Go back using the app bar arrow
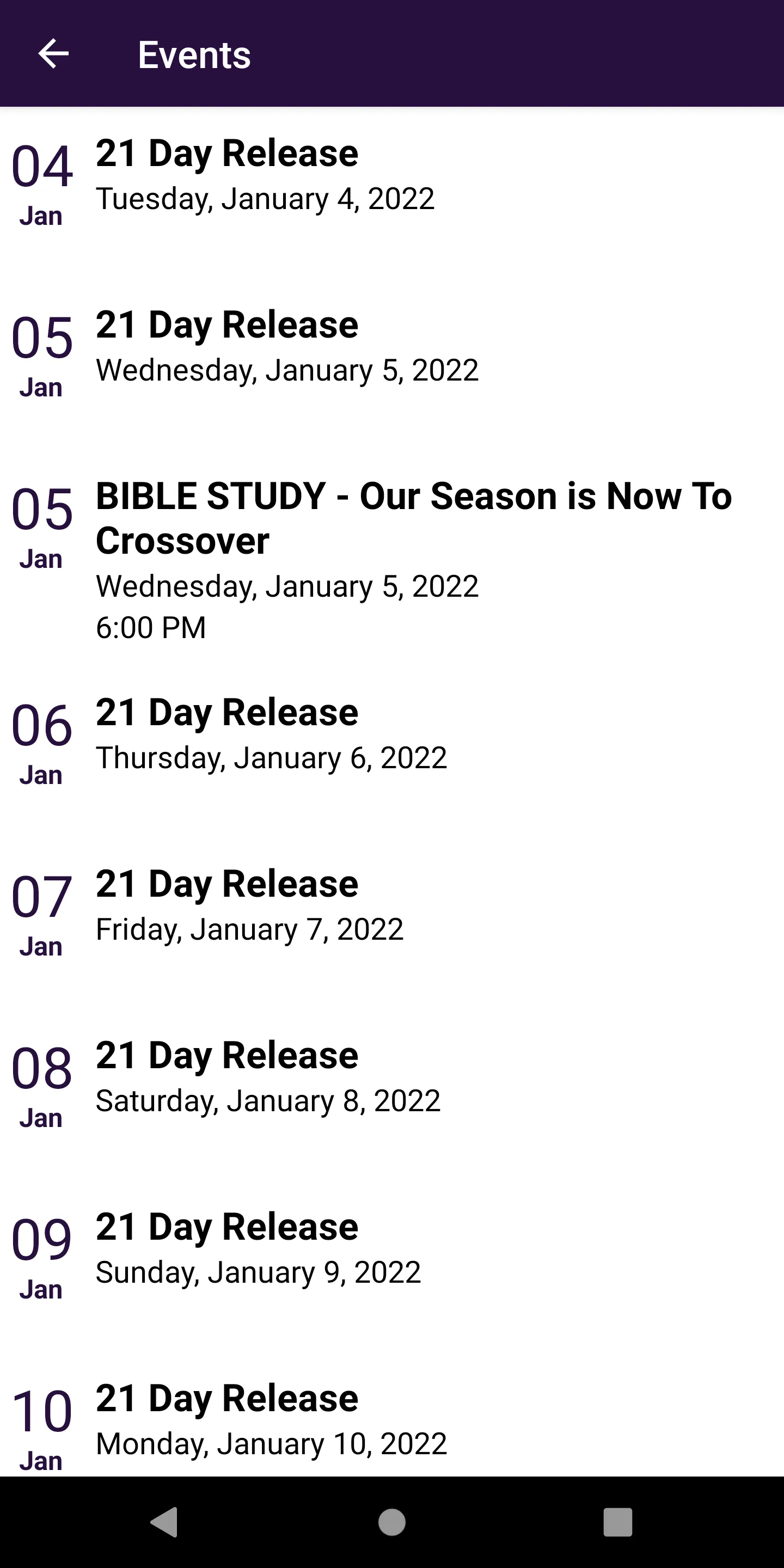This screenshot has height=1568, width=784. tap(53, 54)
